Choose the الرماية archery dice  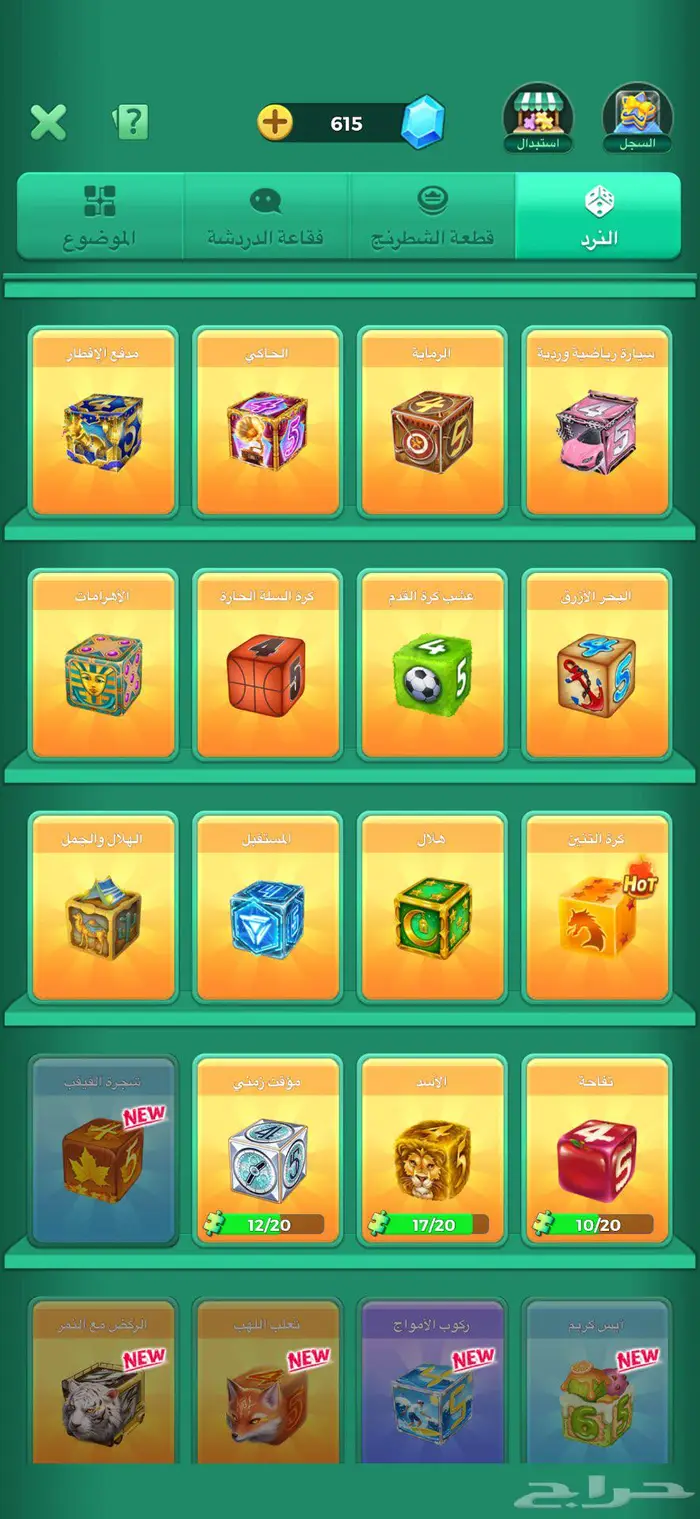click(432, 422)
